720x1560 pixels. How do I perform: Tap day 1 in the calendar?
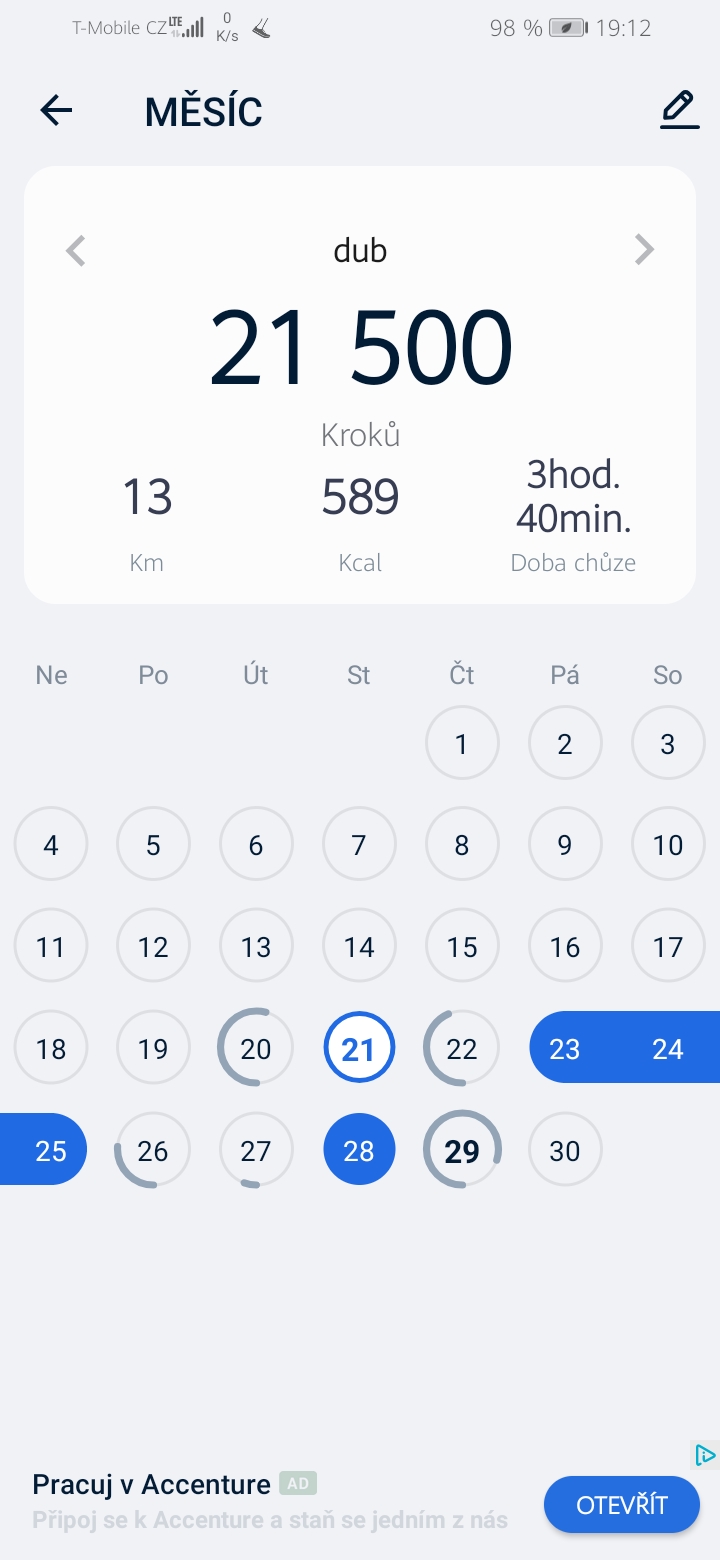click(462, 744)
